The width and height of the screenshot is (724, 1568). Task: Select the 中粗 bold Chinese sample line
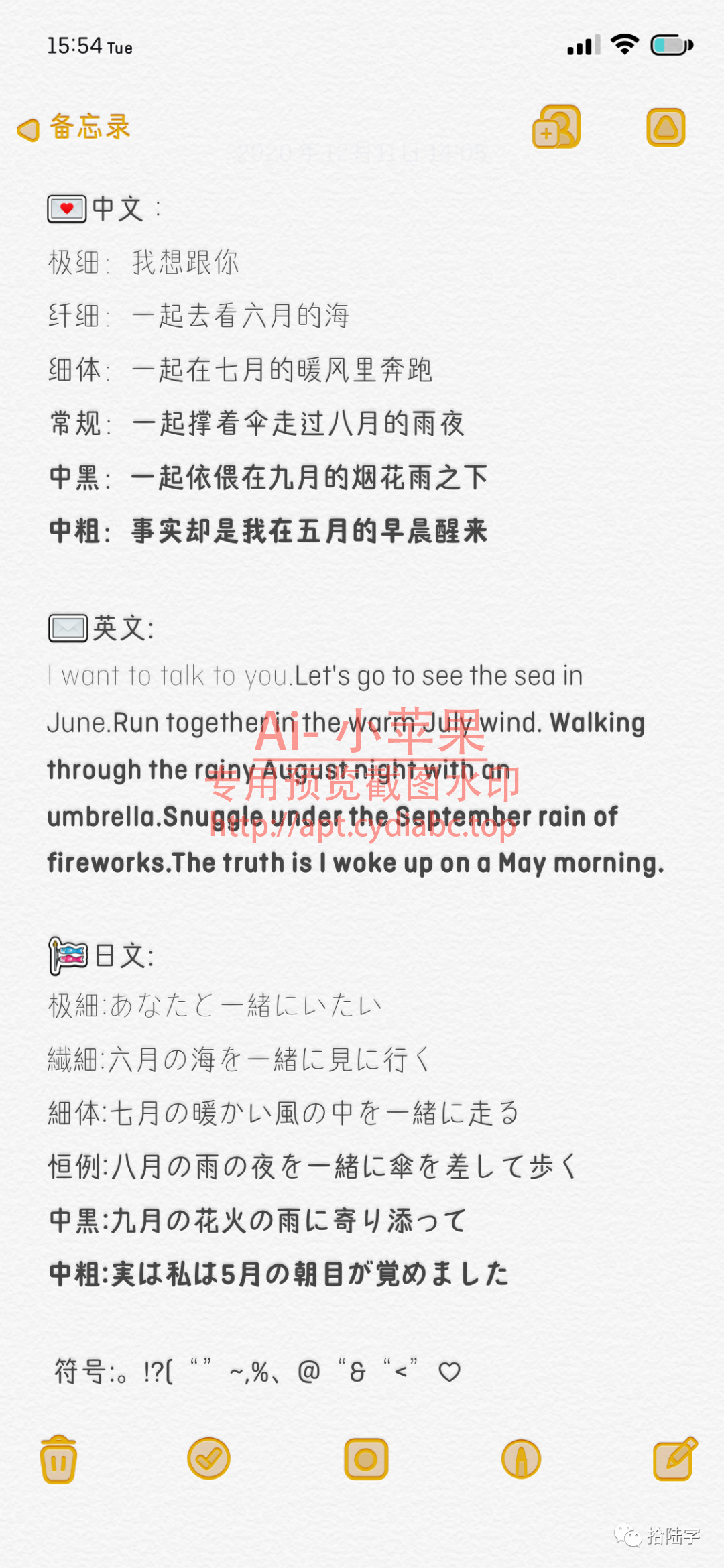268,533
